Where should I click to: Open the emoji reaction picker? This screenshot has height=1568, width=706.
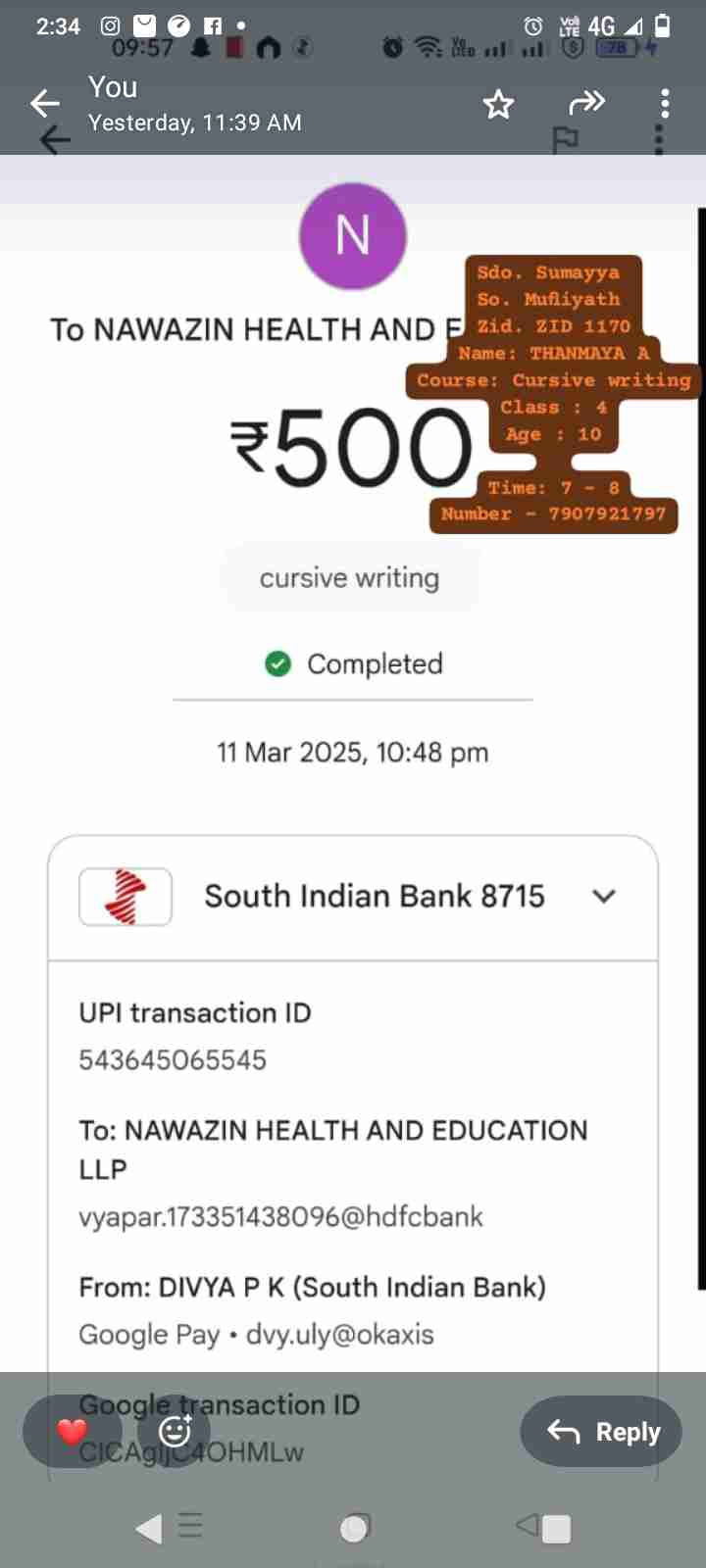click(x=175, y=1432)
